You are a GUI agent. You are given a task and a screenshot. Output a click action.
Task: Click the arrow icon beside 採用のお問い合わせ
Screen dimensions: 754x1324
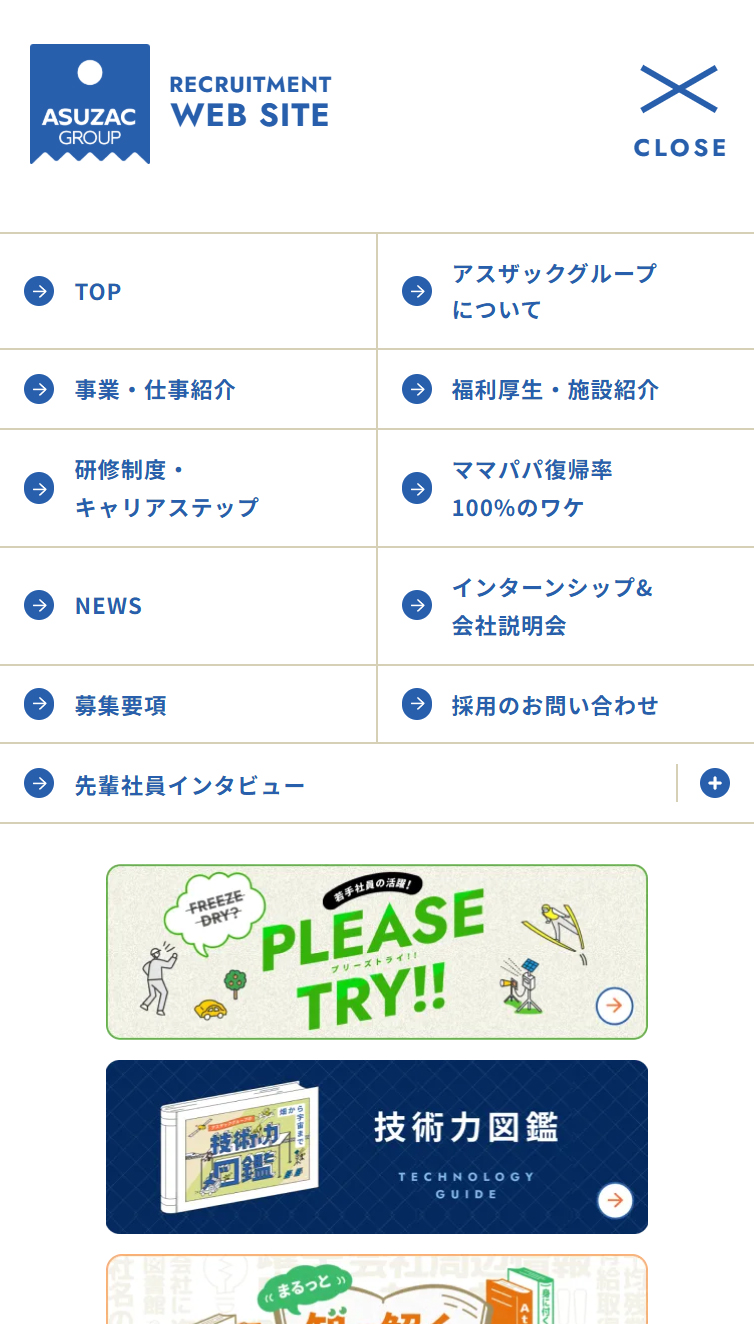point(416,705)
